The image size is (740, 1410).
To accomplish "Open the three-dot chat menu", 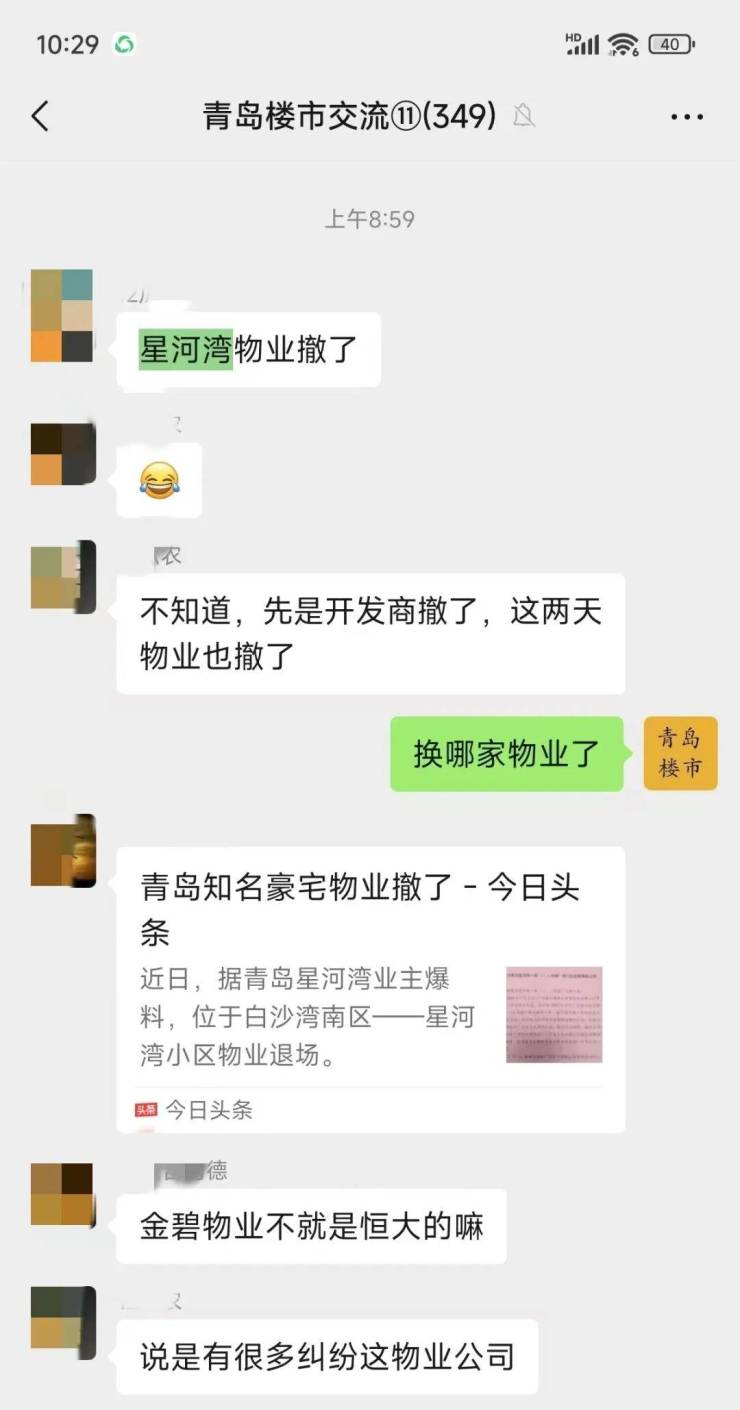I will point(687,117).
